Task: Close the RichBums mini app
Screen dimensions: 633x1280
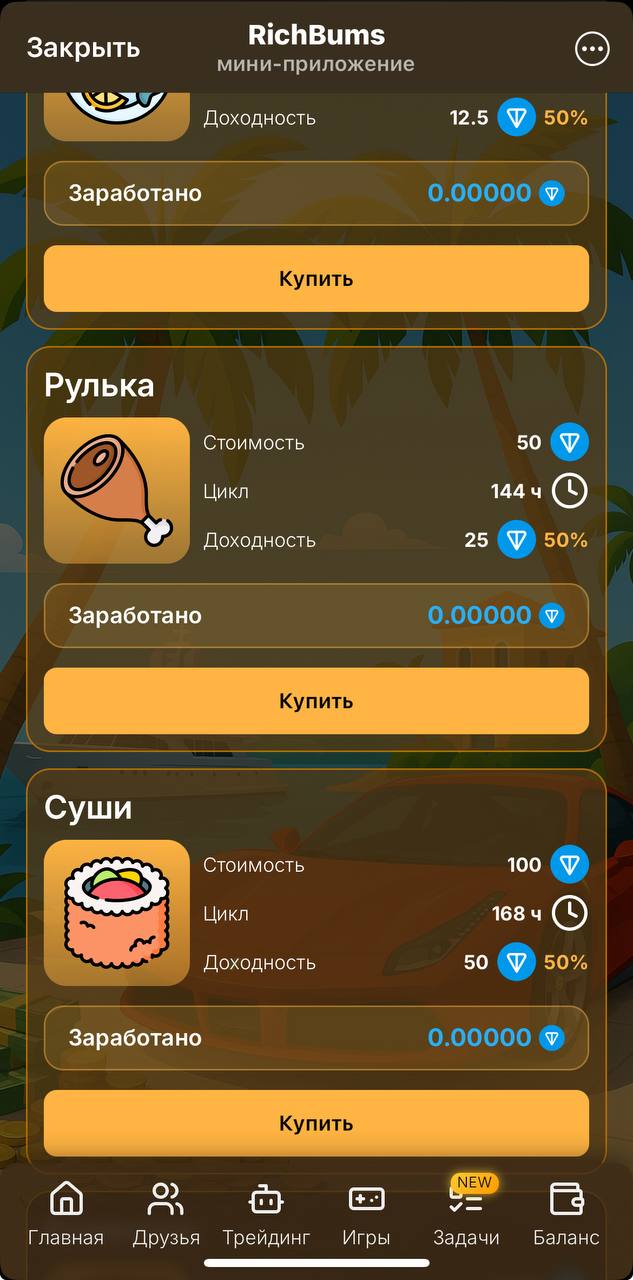Action: pyautogui.click(x=83, y=48)
